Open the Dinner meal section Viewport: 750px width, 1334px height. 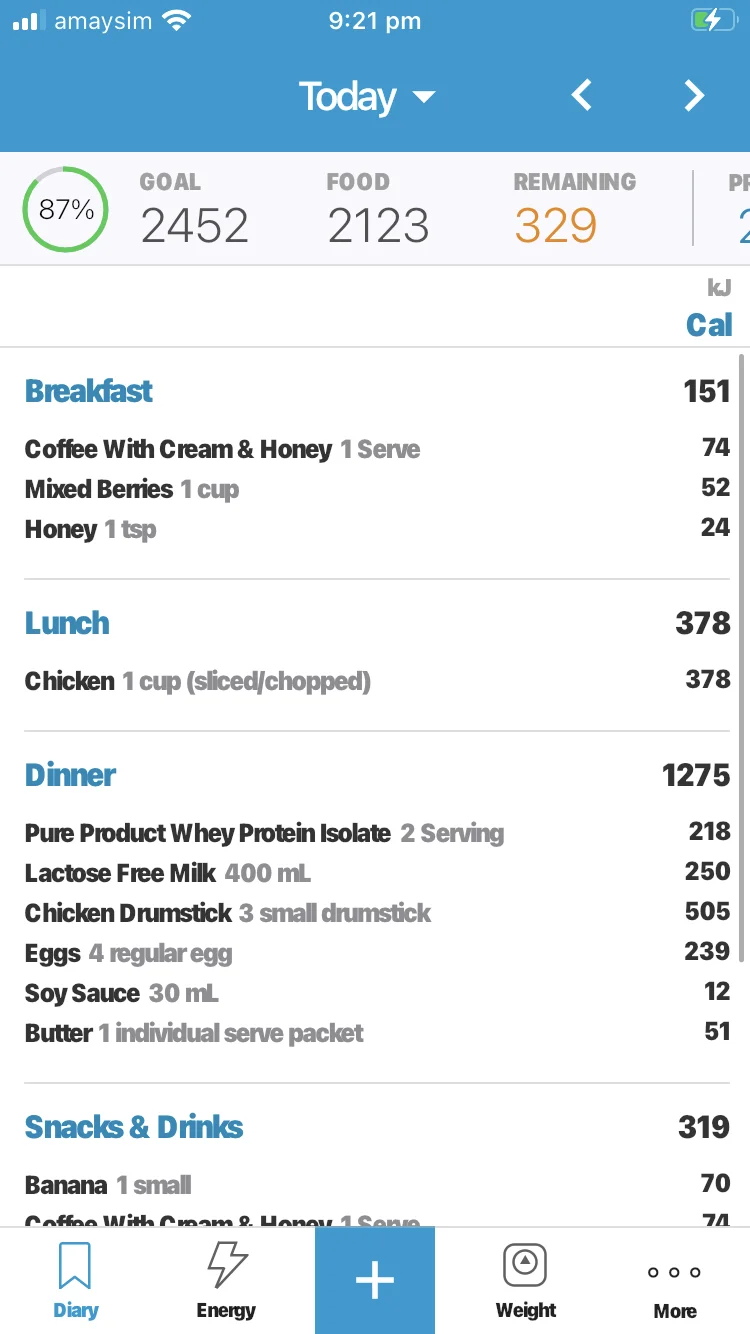coord(70,775)
